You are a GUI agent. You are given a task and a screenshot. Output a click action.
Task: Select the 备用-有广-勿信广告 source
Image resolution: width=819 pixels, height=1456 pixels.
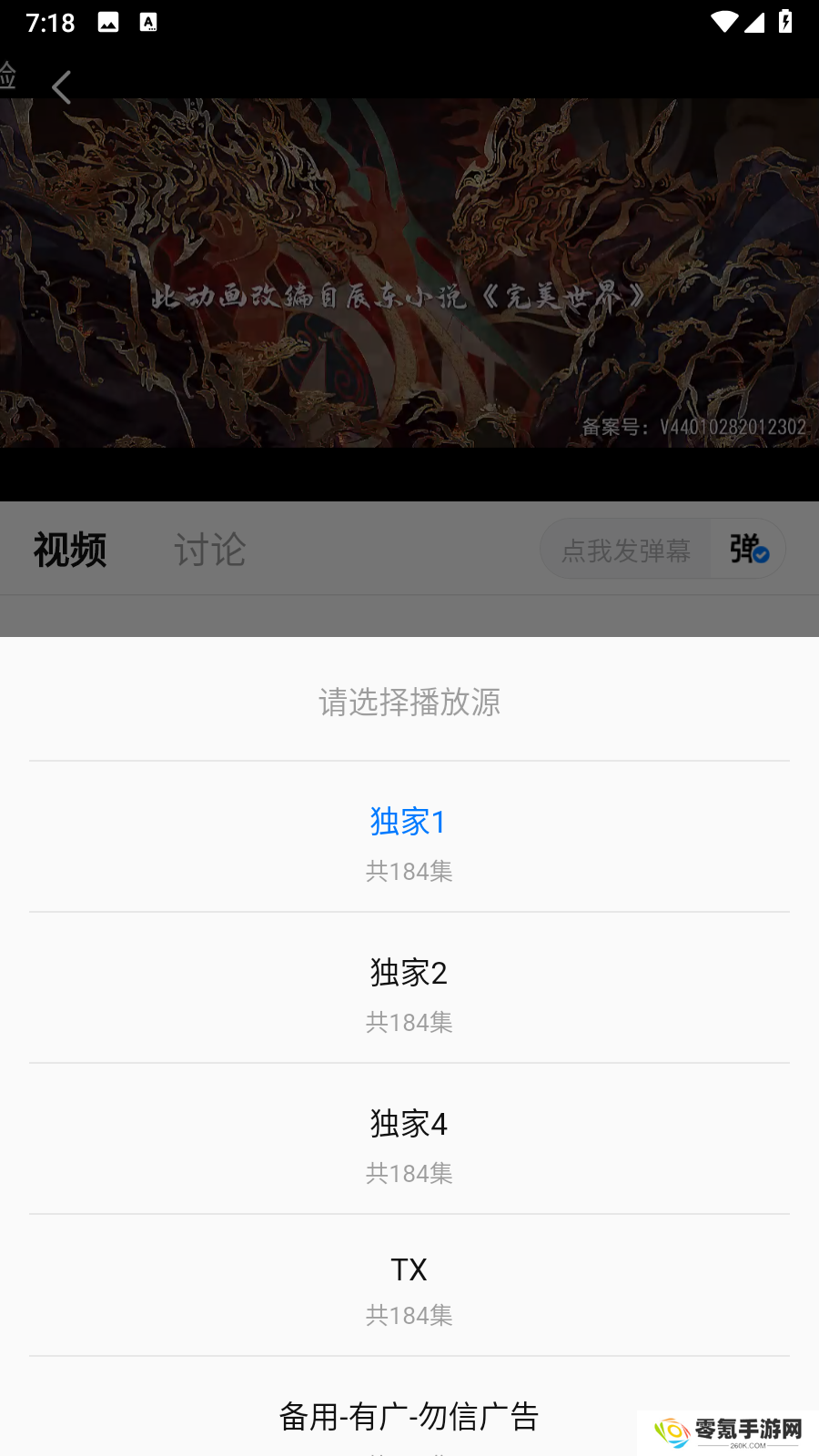coord(409,1417)
